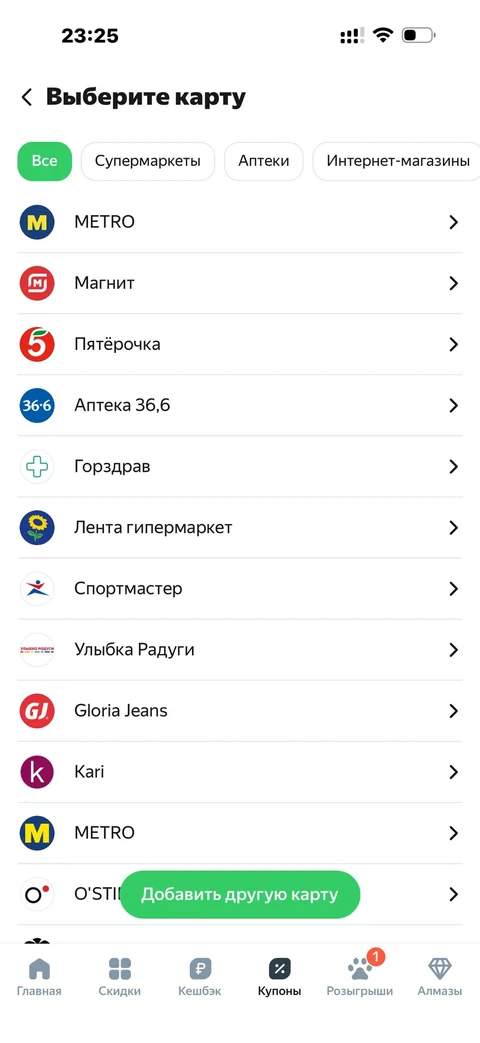Screen dimensions: 480x1043
Task: Choose the Магнит card
Action: (x=240, y=283)
